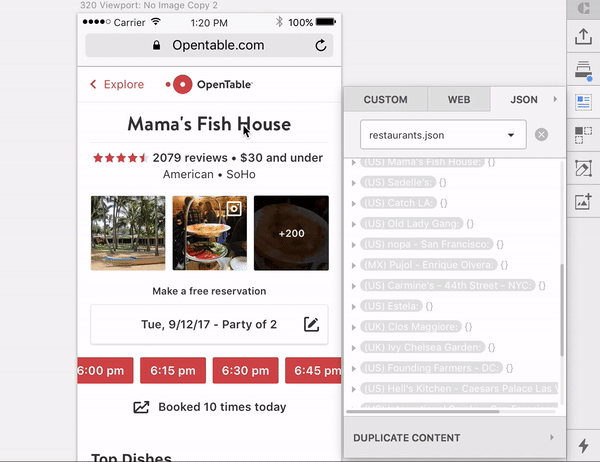
Task: Open the +200 photos tile
Action: 291,233
